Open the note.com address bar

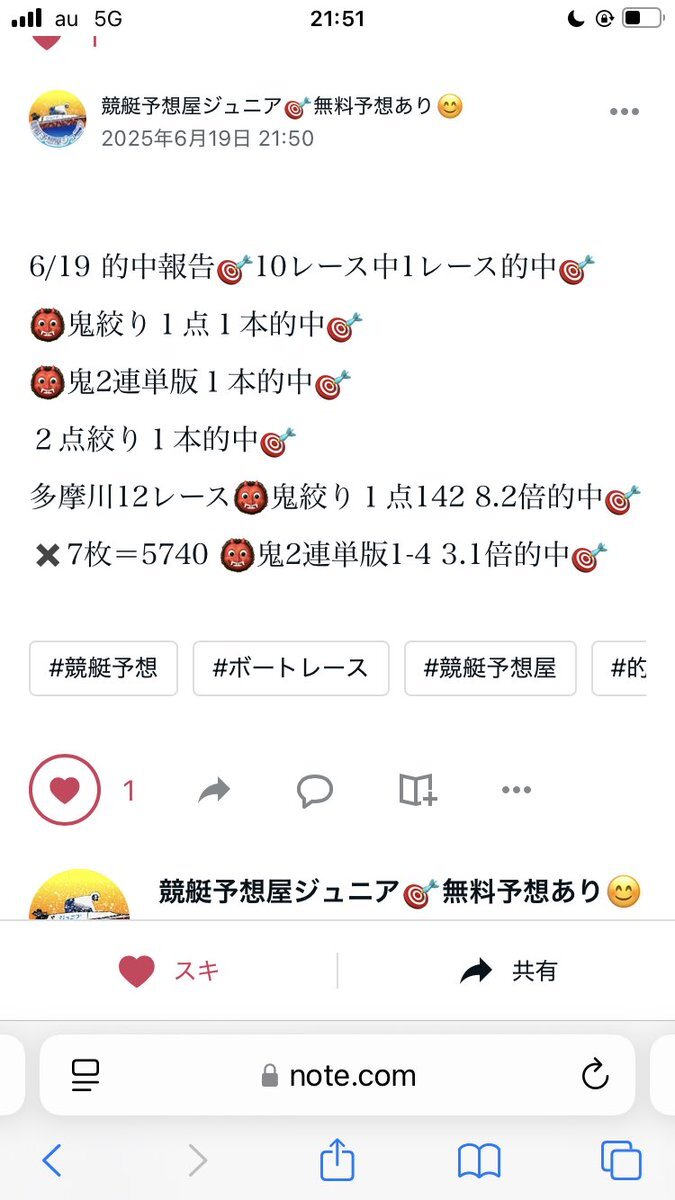pos(337,1075)
